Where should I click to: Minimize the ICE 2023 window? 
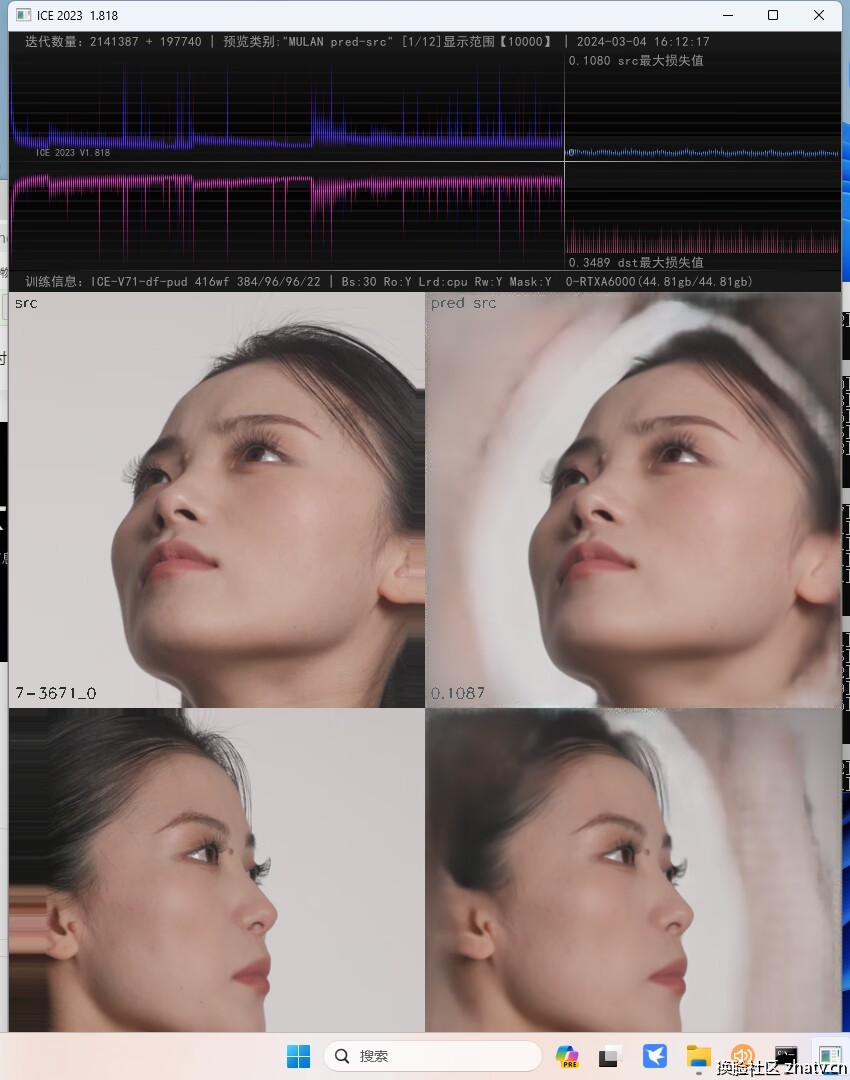tap(727, 15)
